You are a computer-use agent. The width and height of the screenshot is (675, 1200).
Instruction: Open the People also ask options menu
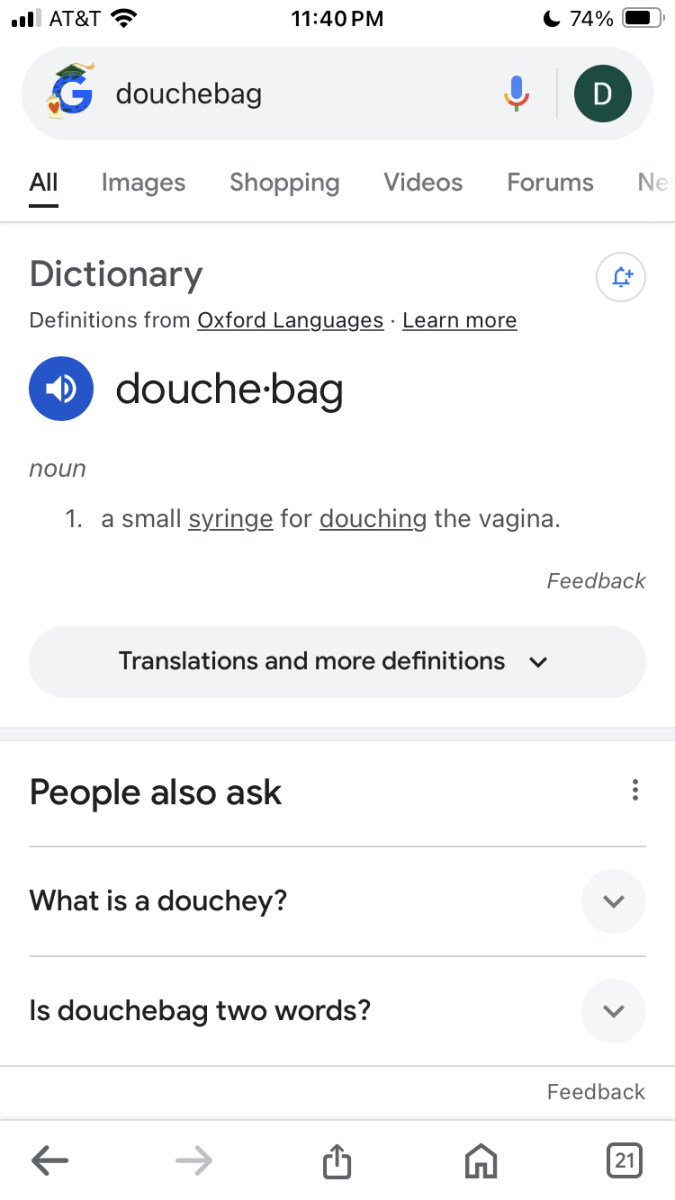click(x=635, y=791)
